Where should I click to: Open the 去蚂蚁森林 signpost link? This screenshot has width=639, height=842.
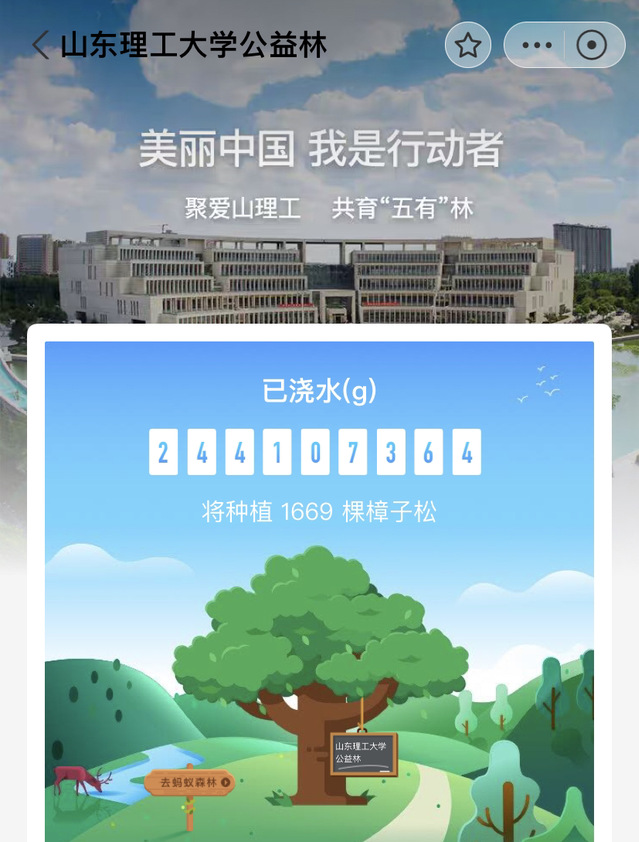[189, 783]
